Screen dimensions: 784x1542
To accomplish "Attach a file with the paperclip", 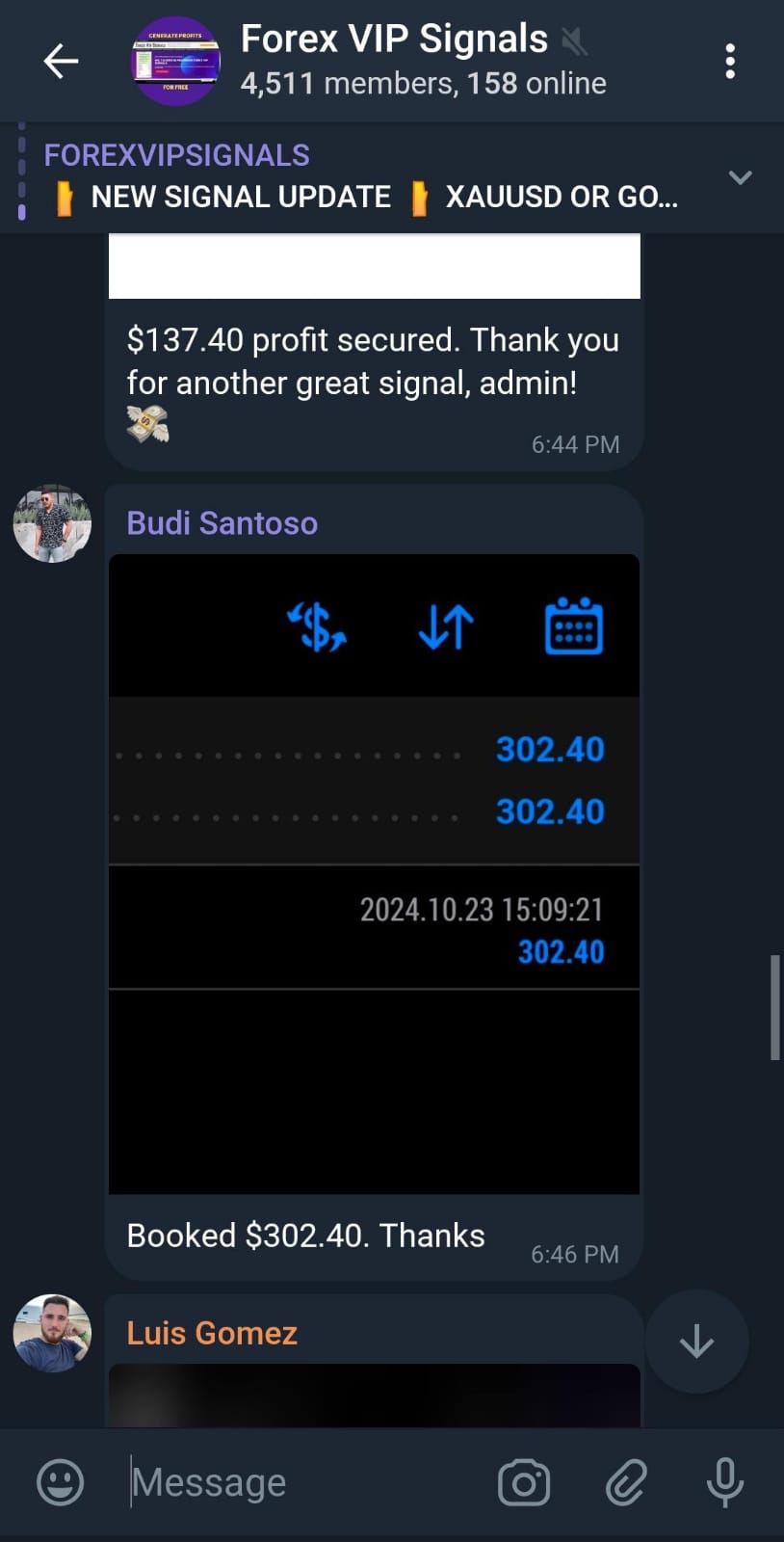I will [624, 1482].
